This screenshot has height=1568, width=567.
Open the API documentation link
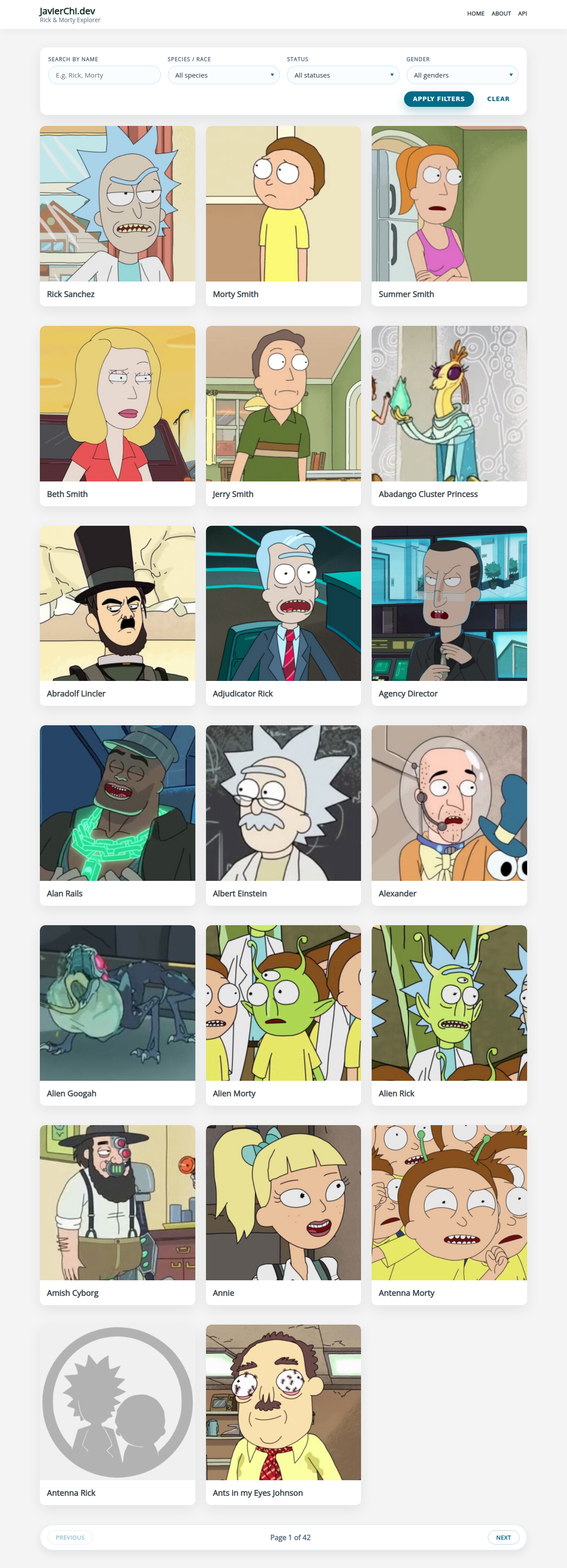(522, 13)
